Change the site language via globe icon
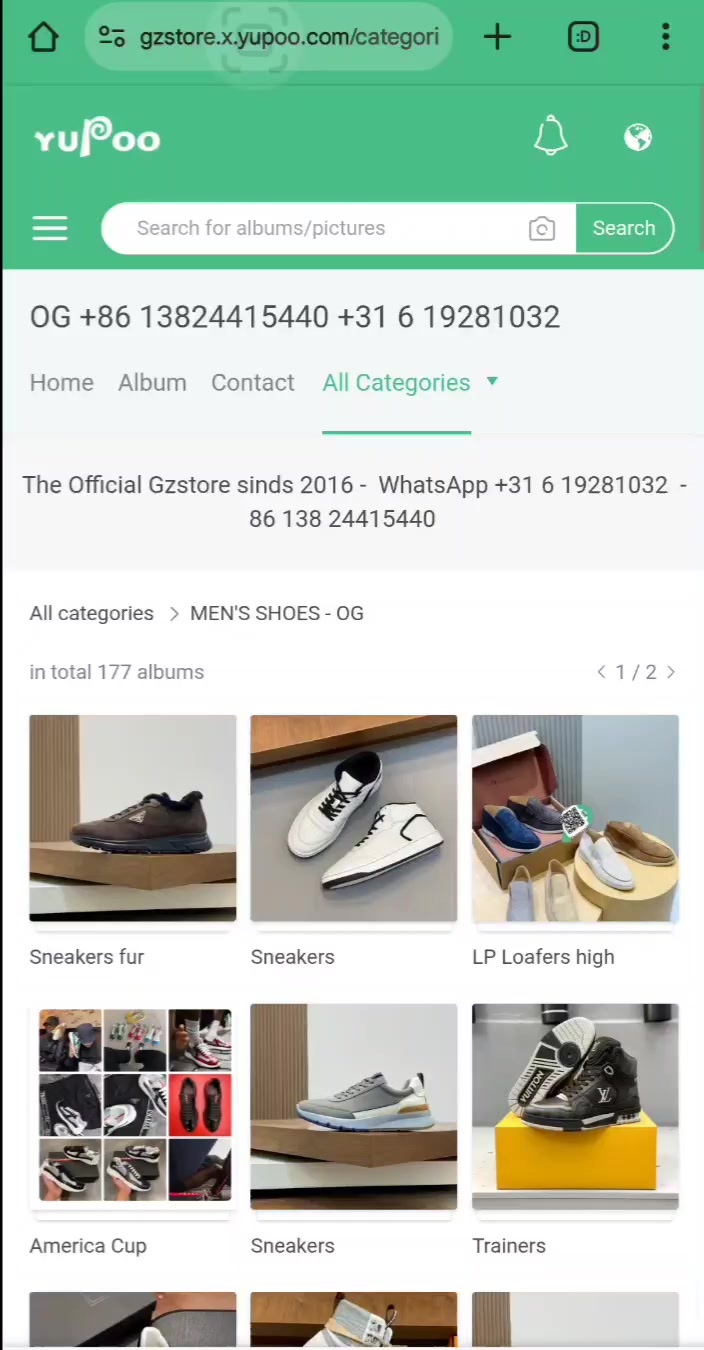Viewport: 704px width, 1350px height. (638, 137)
